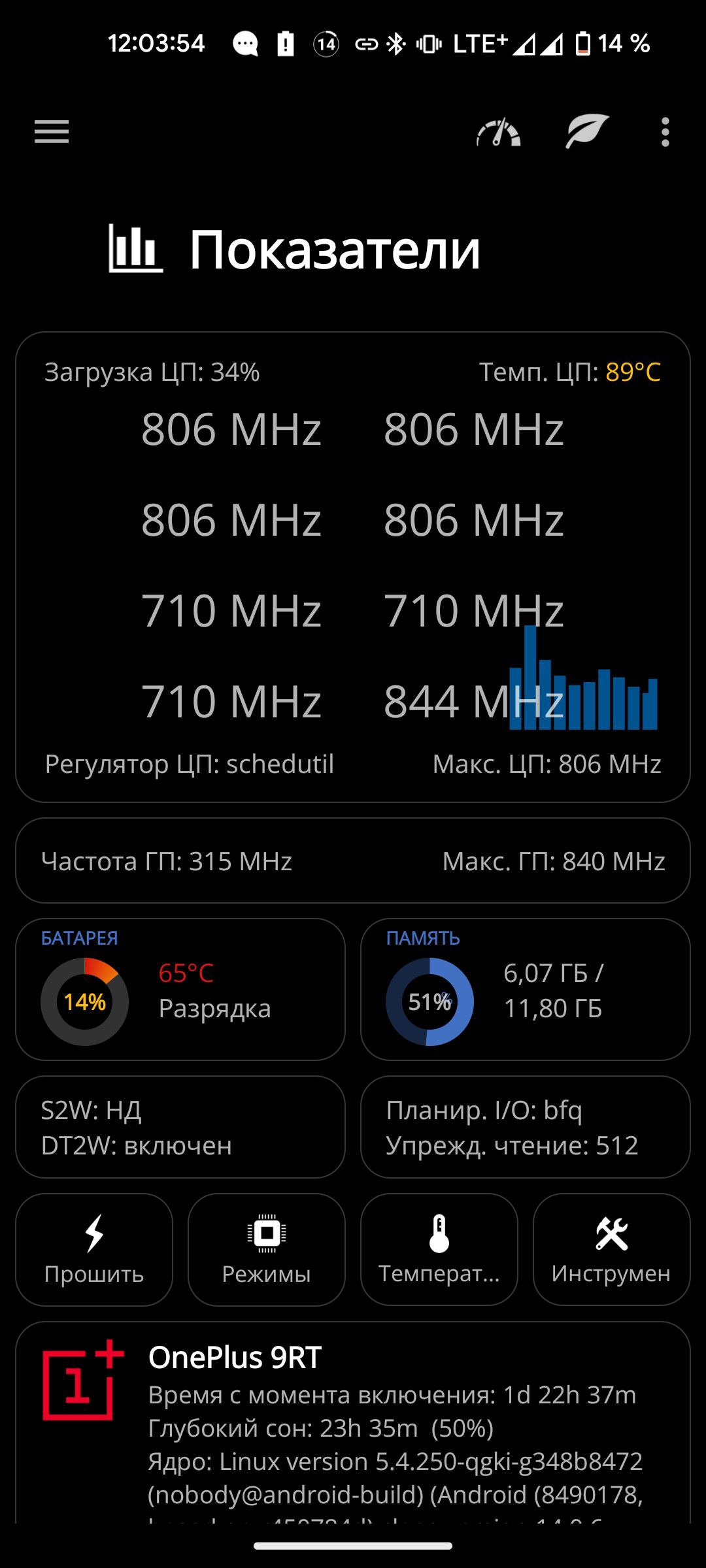This screenshot has height=1568, width=706.
Task: Open the S2W and DT2W gestures card
Action: [x=180, y=1127]
